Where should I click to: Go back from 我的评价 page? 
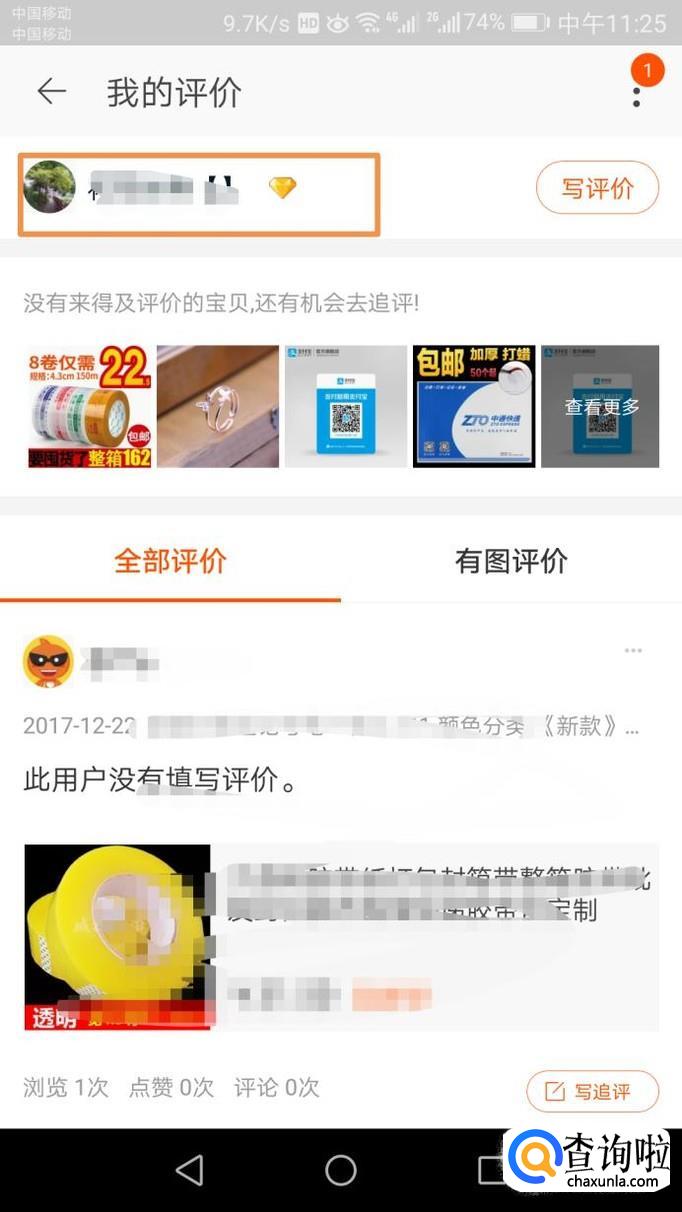coord(51,92)
